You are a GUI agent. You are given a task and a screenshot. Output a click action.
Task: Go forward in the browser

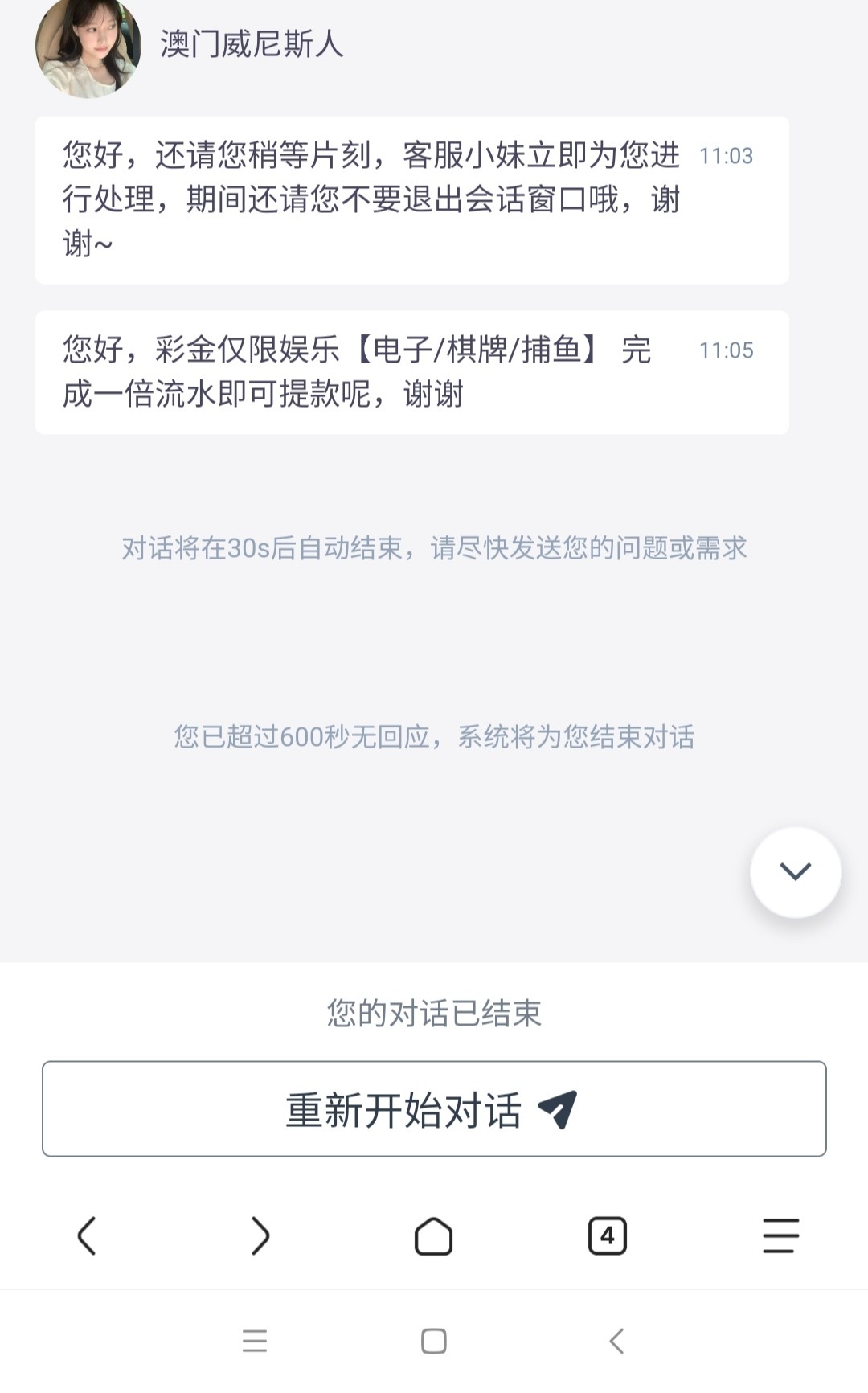point(260,1235)
